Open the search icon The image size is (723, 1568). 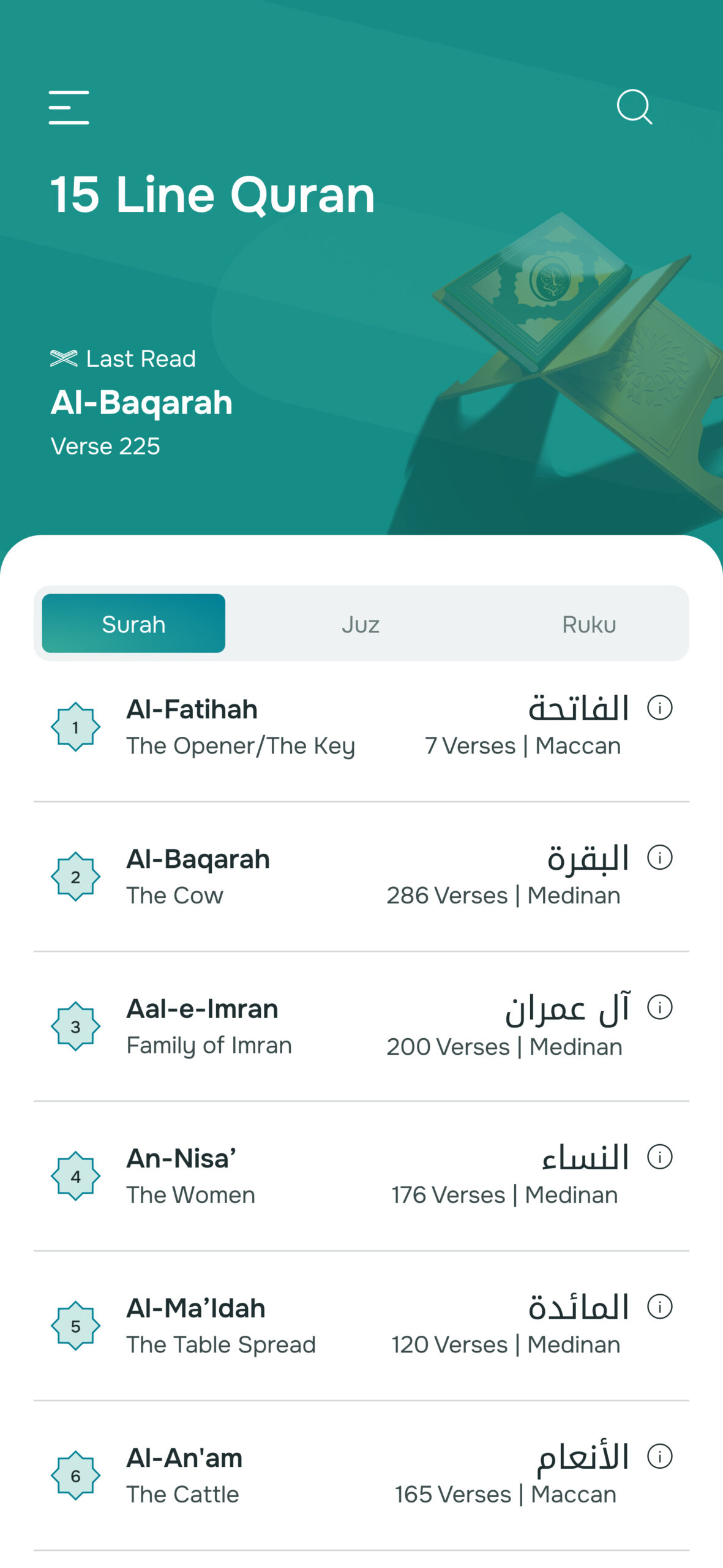pyautogui.click(x=634, y=107)
